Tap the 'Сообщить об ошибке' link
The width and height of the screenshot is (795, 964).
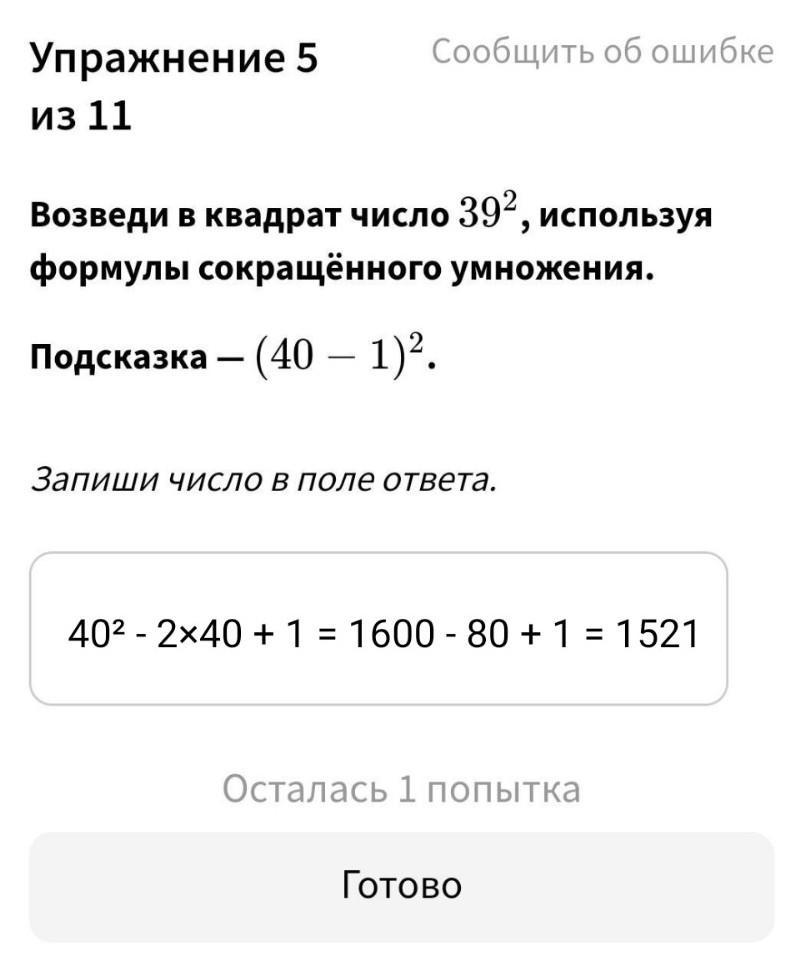pyautogui.click(x=603, y=52)
